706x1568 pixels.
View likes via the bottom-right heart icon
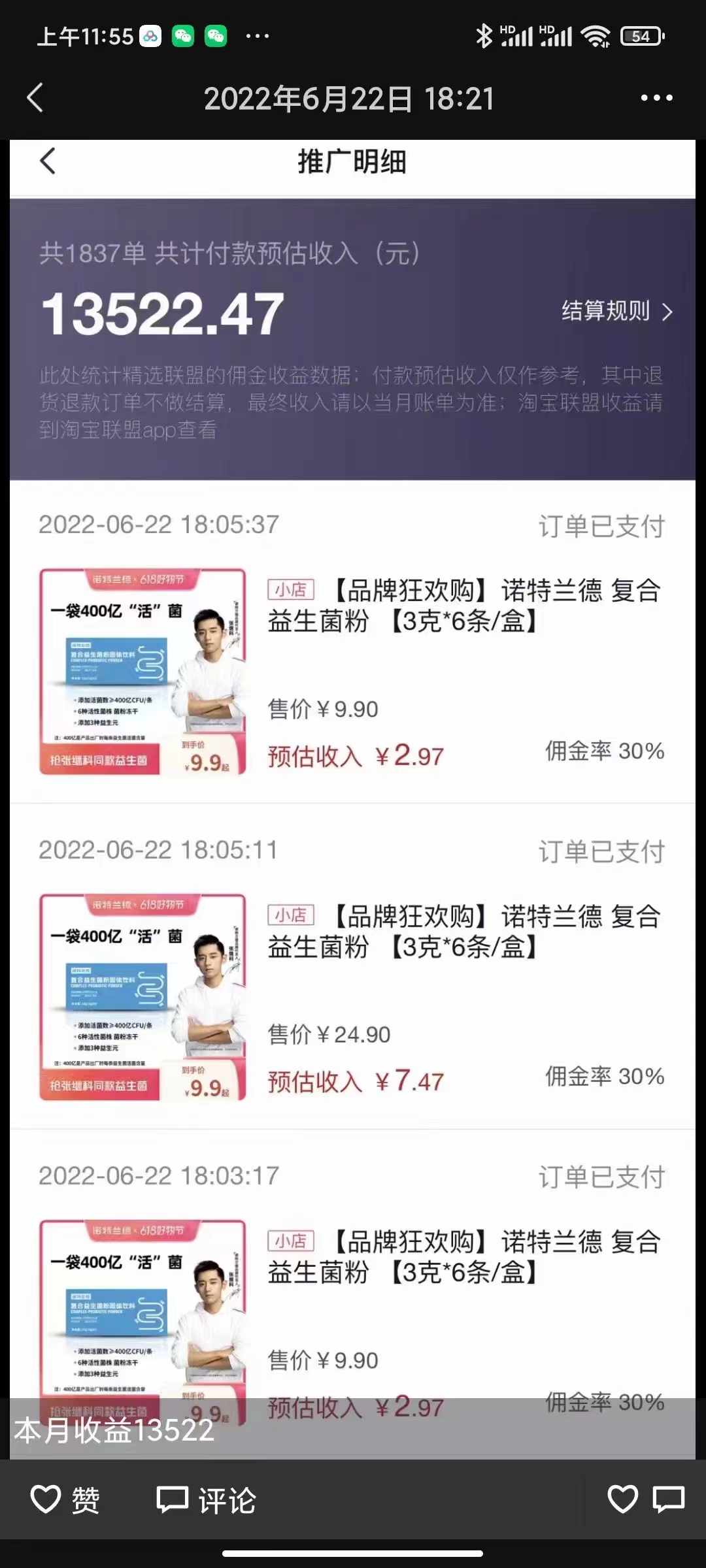click(x=622, y=1499)
